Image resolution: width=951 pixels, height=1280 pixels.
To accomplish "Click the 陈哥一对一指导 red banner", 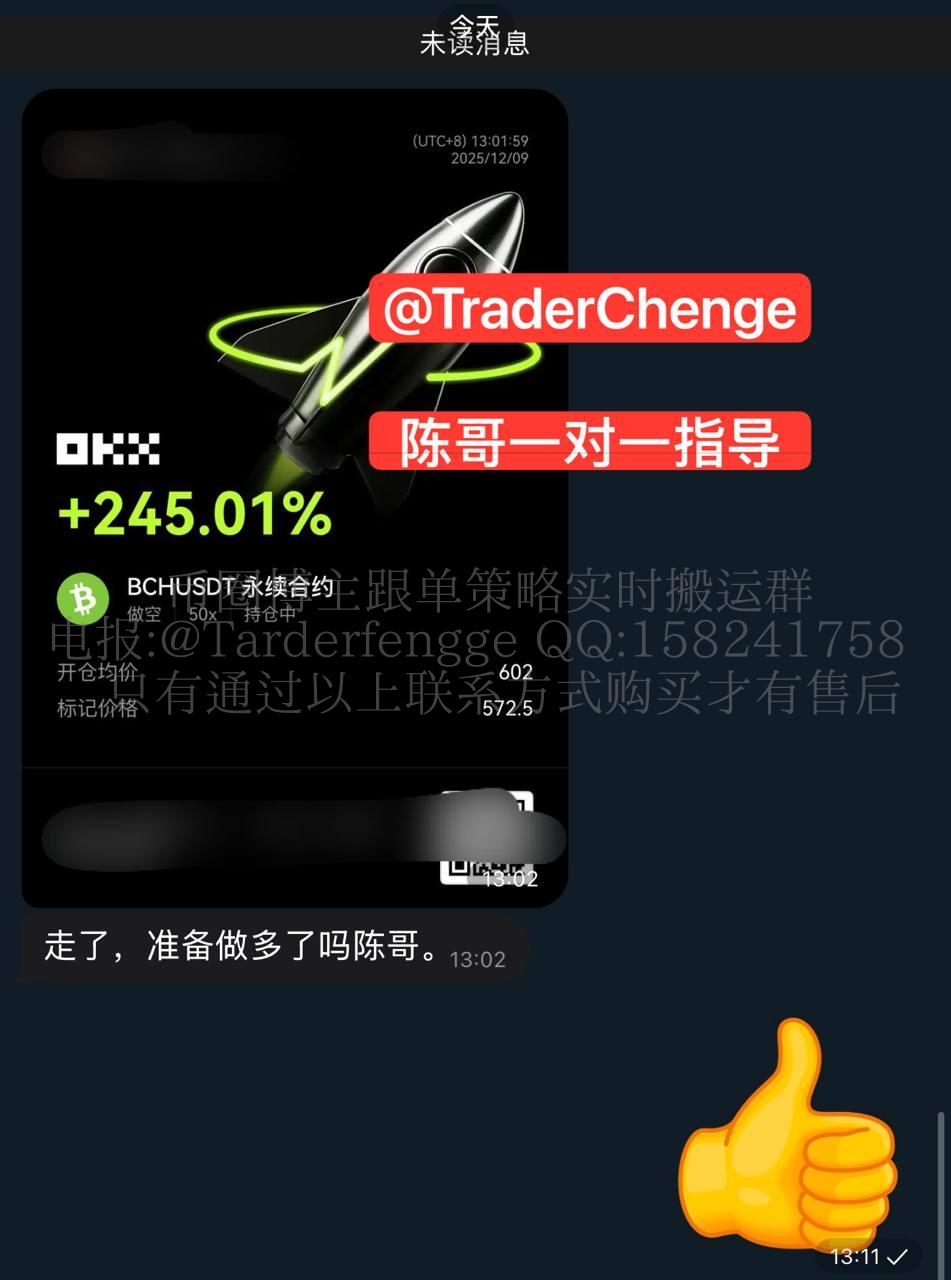I will pos(590,440).
